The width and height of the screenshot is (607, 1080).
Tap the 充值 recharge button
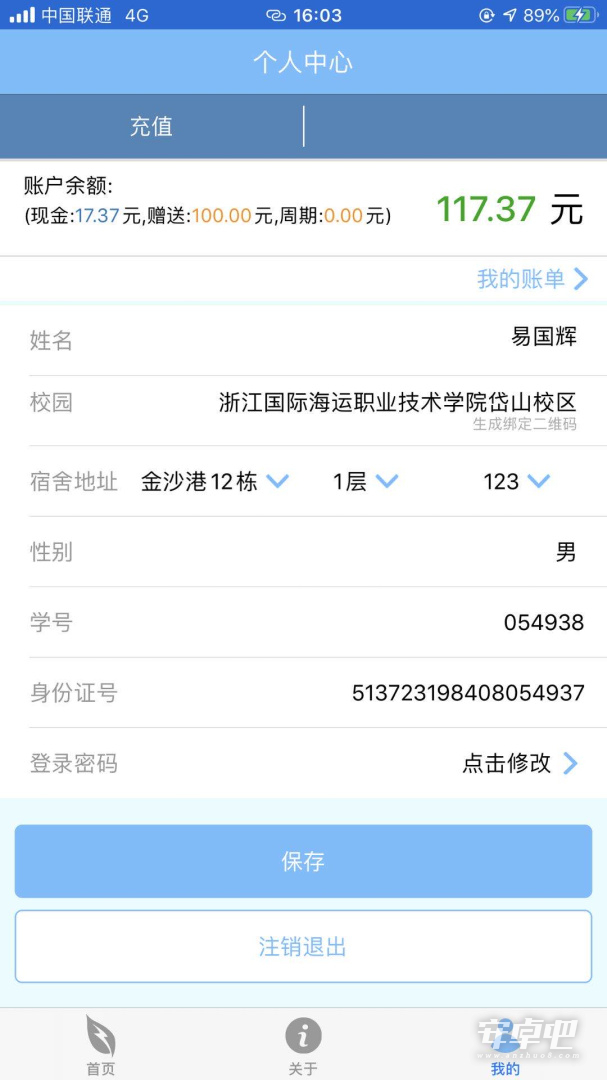coord(152,127)
